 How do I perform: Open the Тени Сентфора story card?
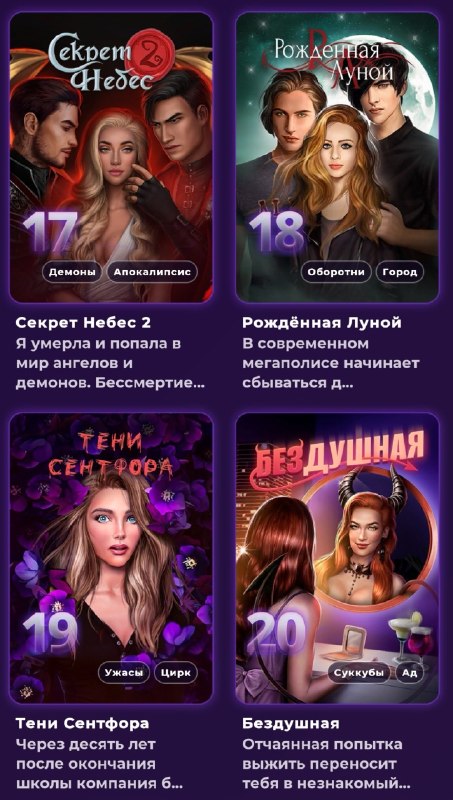coord(111,558)
